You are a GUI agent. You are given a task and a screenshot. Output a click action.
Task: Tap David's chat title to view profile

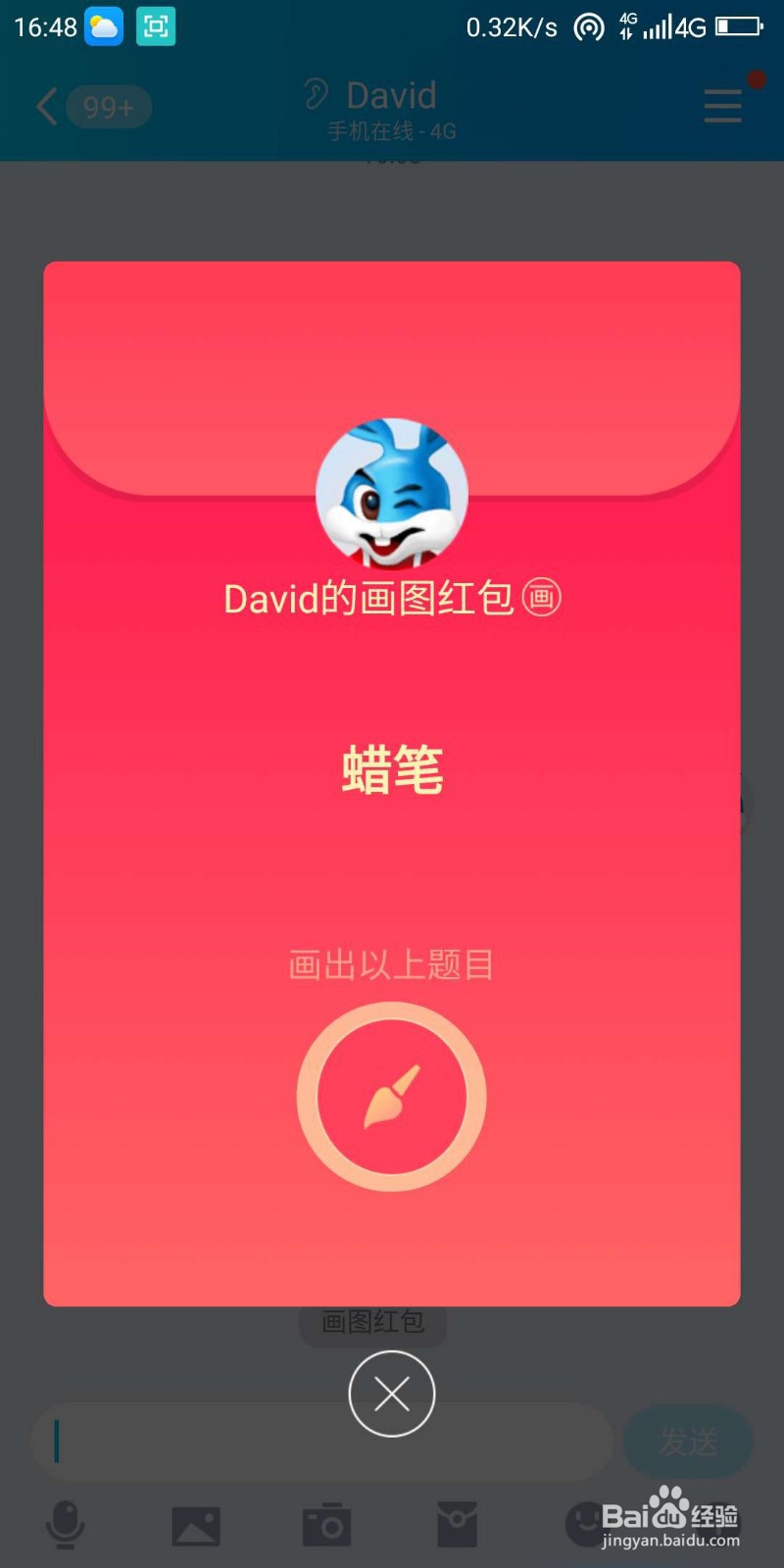(390, 96)
